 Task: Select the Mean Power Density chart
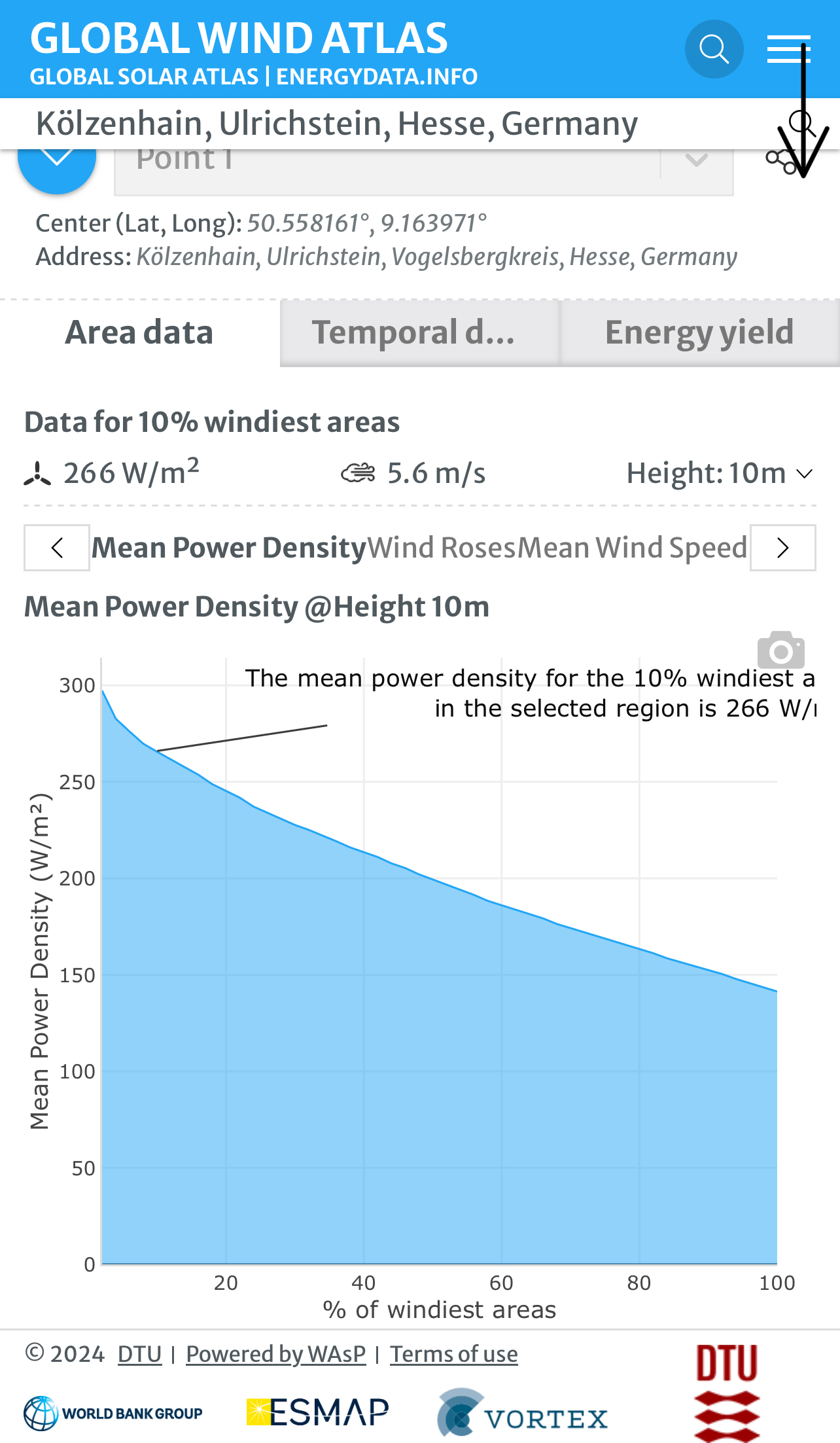pyautogui.click(x=228, y=548)
